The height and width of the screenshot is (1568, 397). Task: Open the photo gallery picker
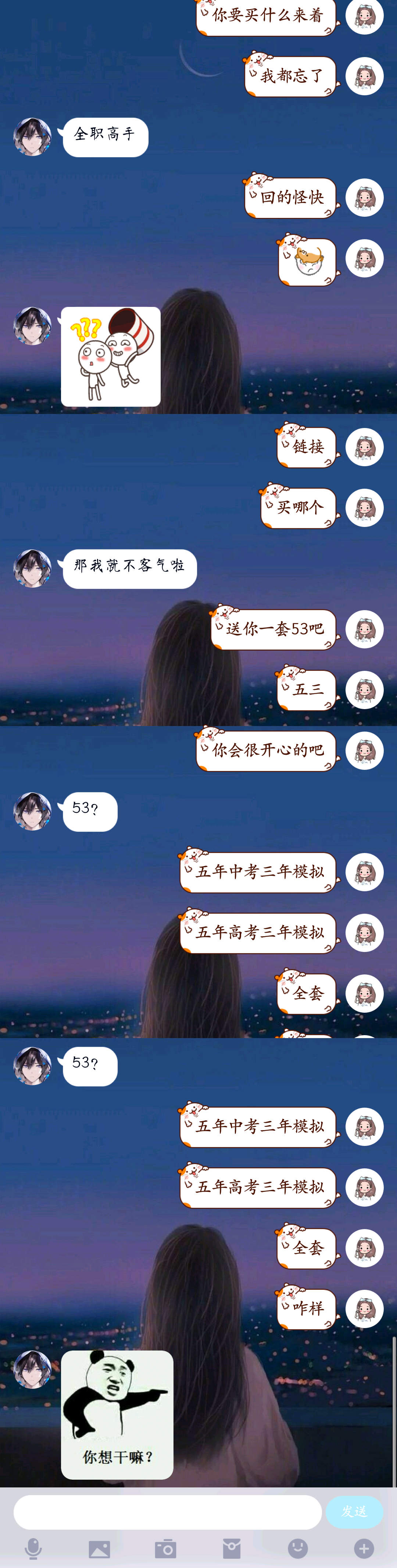(99, 1548)
